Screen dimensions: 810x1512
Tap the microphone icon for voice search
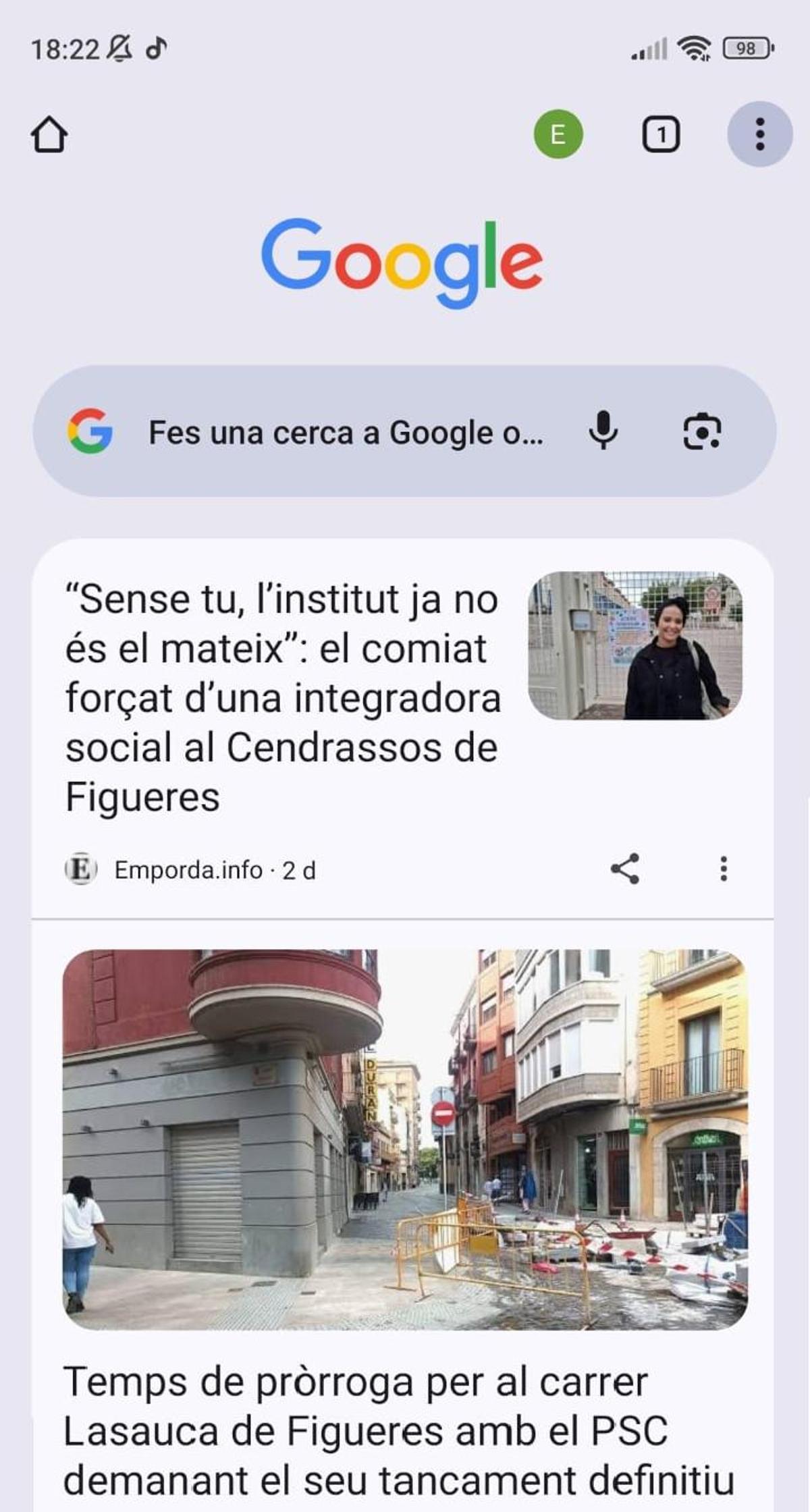(603, 433)
